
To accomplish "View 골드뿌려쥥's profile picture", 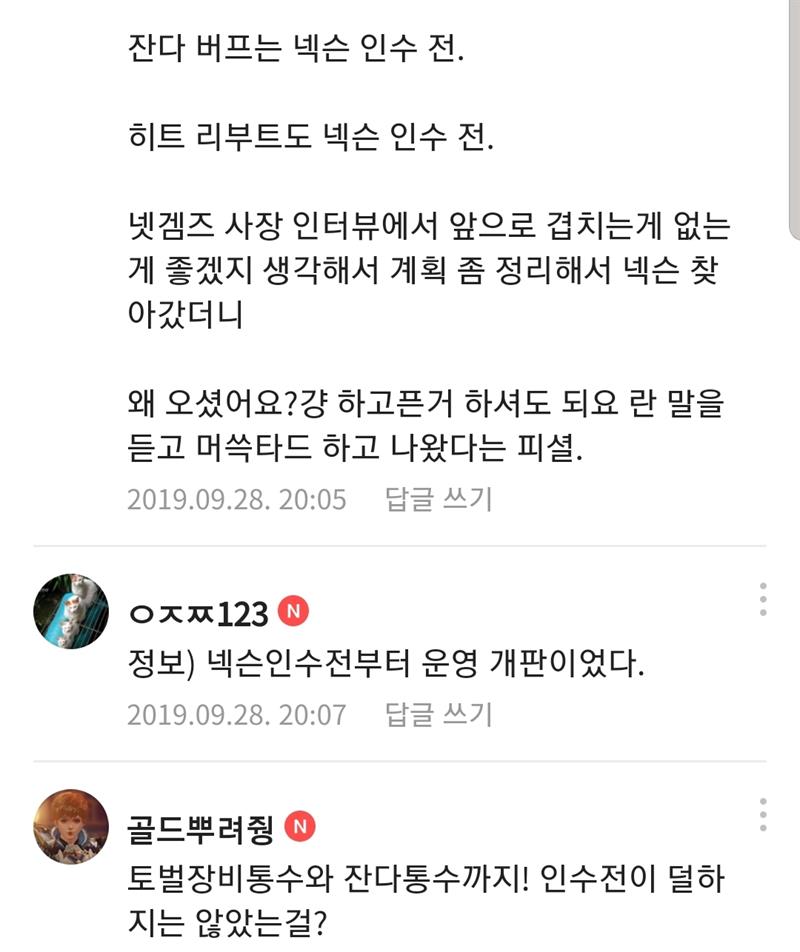I will 71,826.
